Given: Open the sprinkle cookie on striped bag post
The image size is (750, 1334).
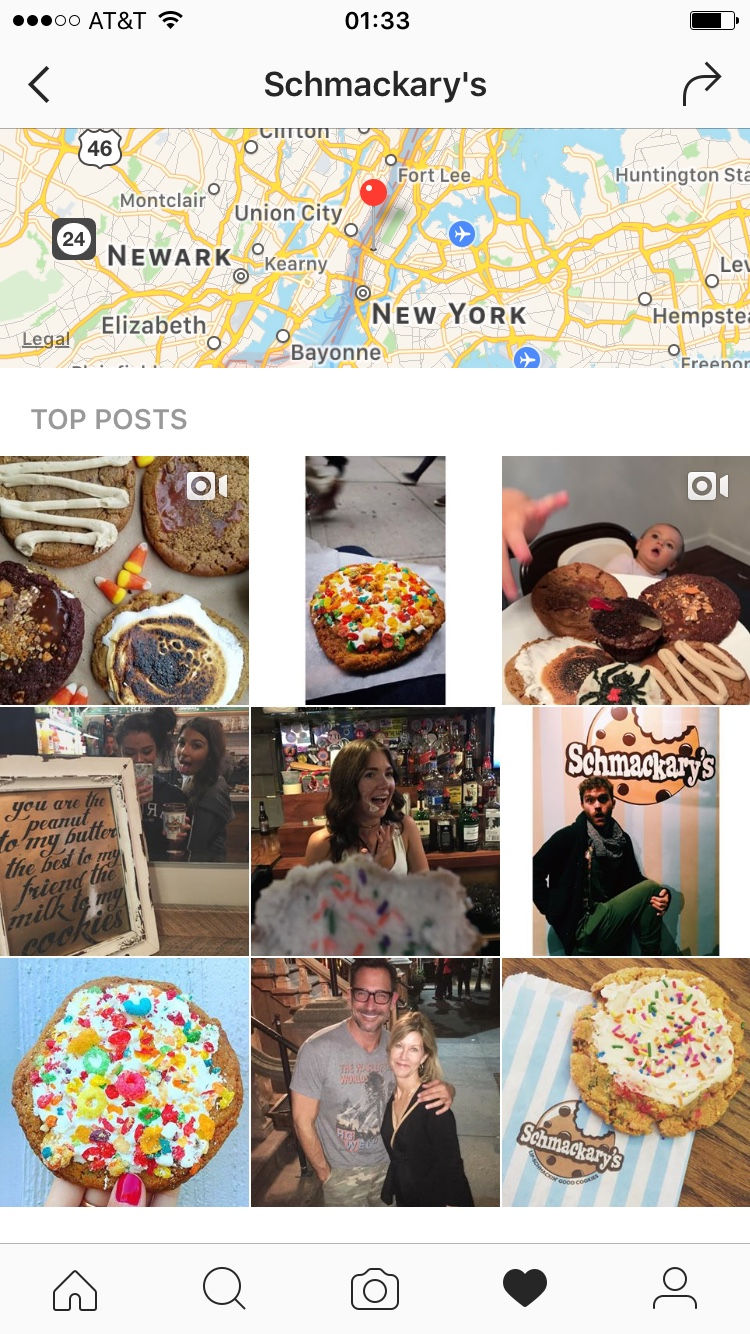Looking at the screenshot, I should 625,1082.
